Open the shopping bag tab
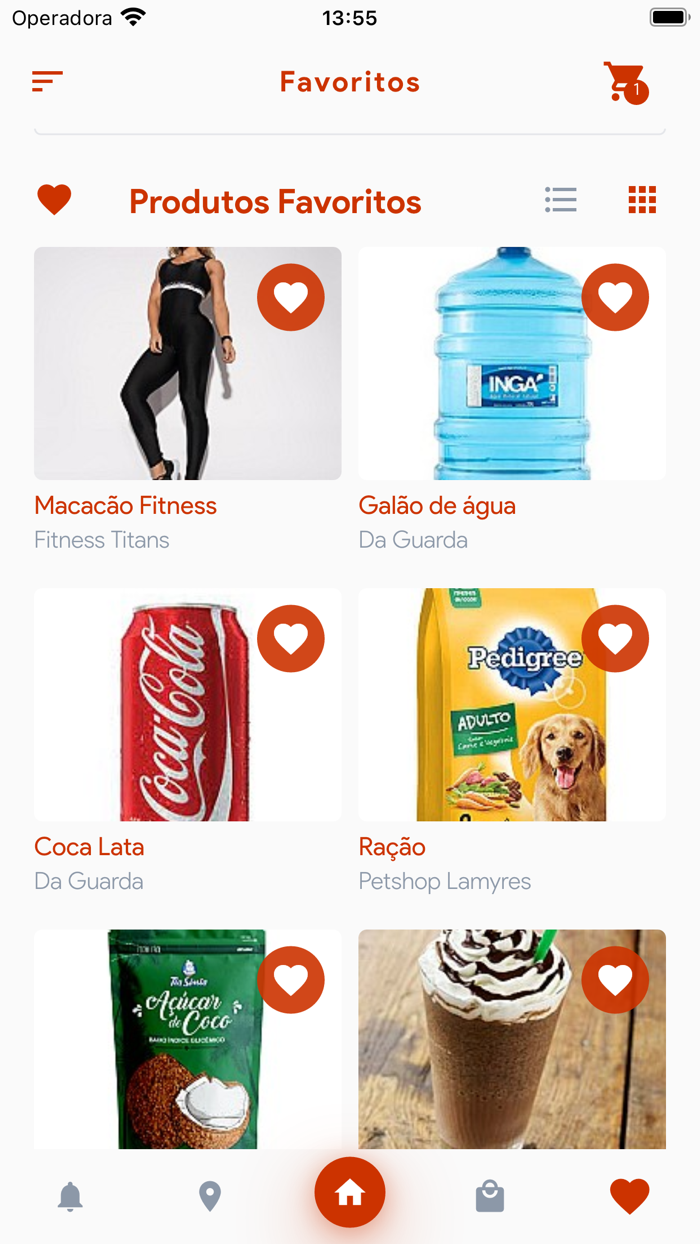The image size is (700, 1244). point(490,1196)
